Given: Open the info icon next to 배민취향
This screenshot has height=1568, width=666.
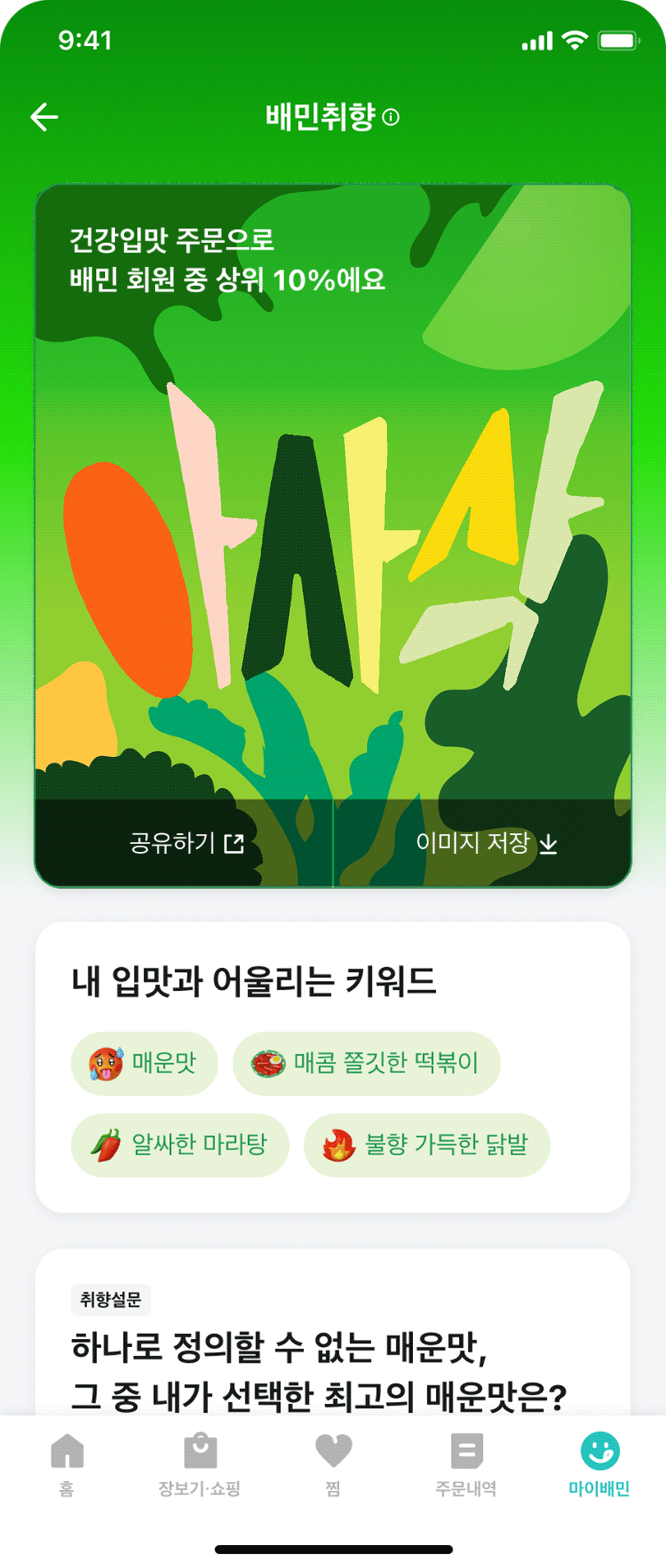Looking at the screenshot, I should coord(392,117).
